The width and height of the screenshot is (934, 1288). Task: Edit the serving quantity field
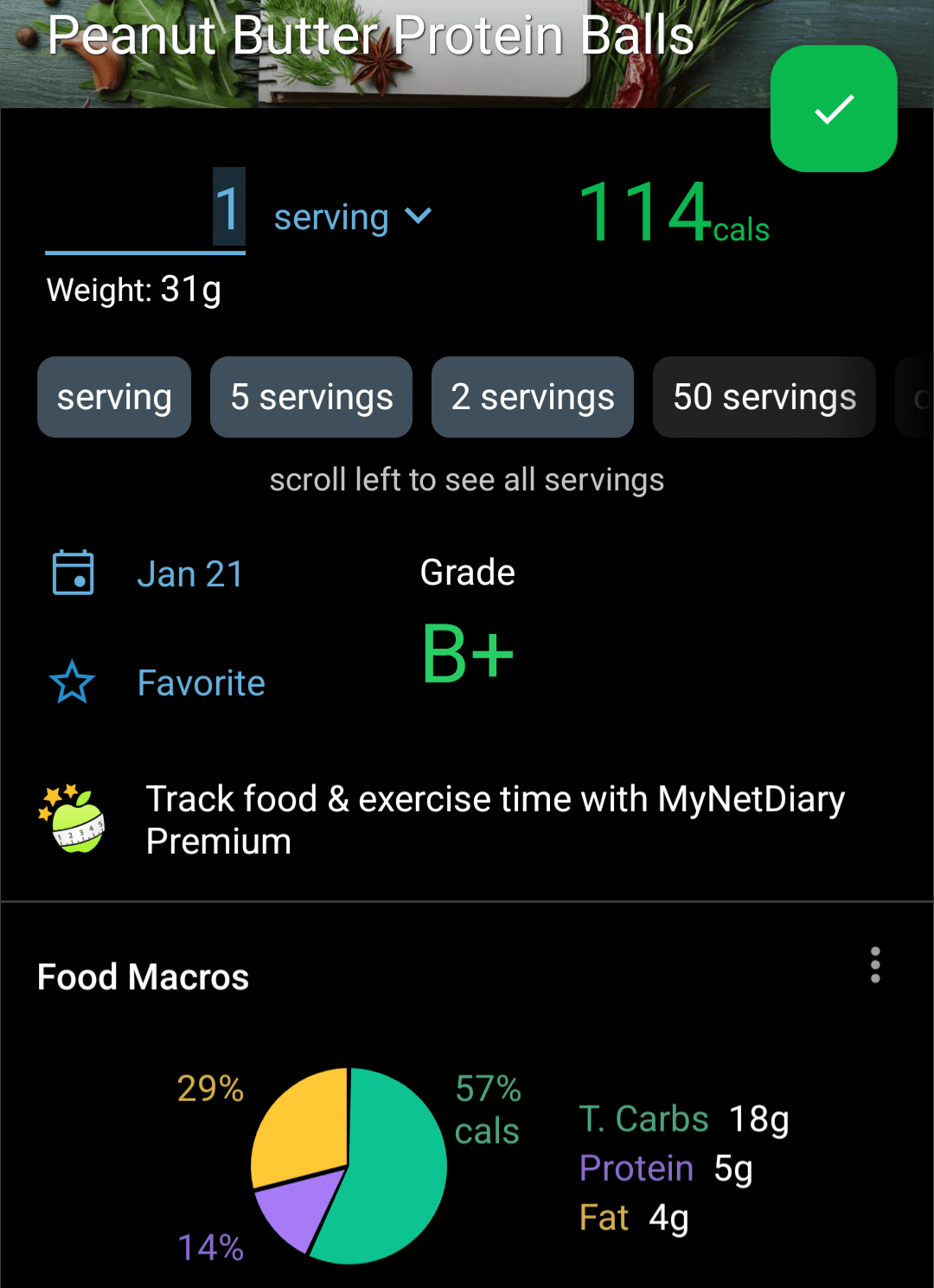pyautogui.click(x=145, y=211)
